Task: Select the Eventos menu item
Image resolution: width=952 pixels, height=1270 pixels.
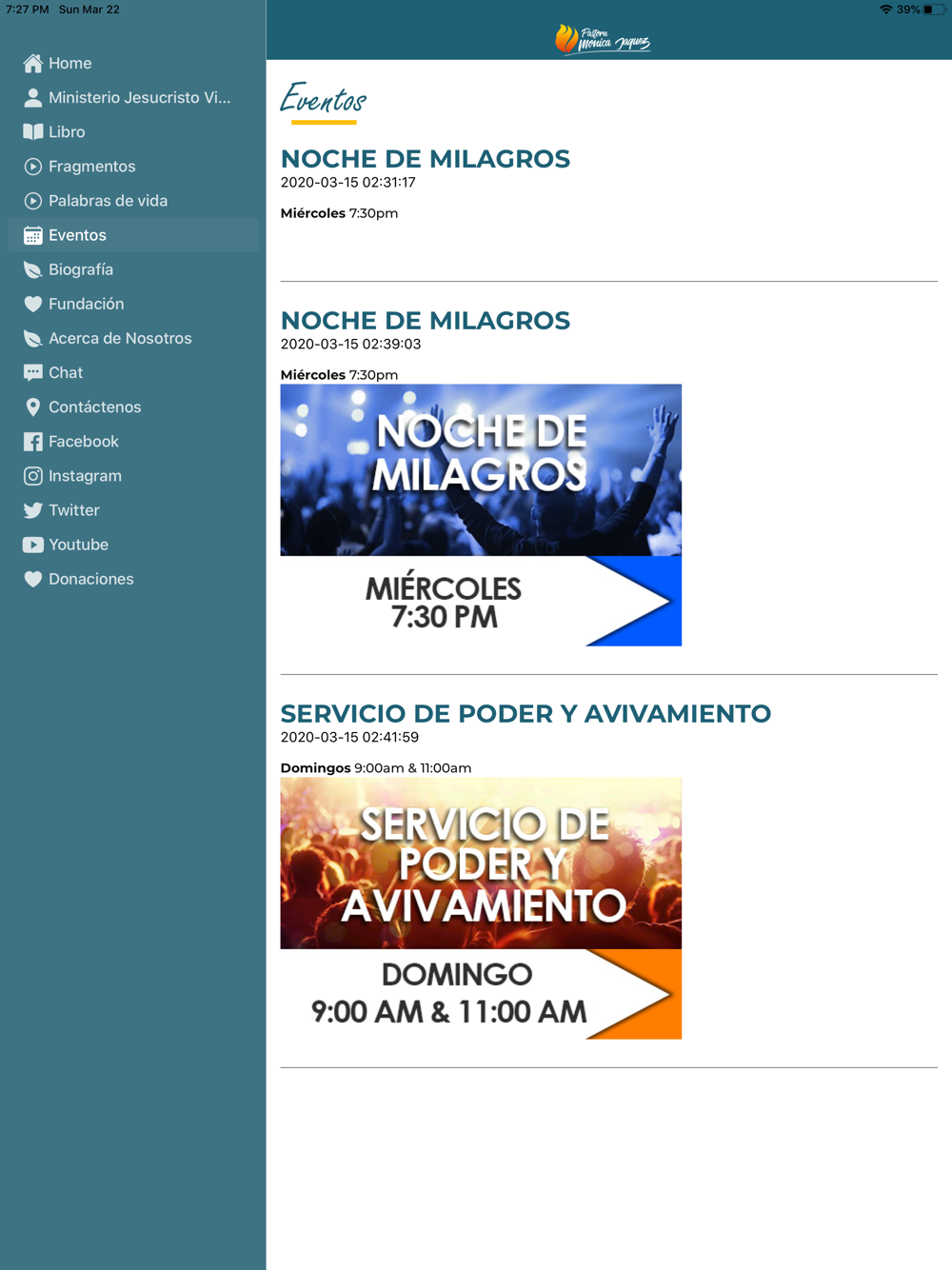Action: pos(132,235)
